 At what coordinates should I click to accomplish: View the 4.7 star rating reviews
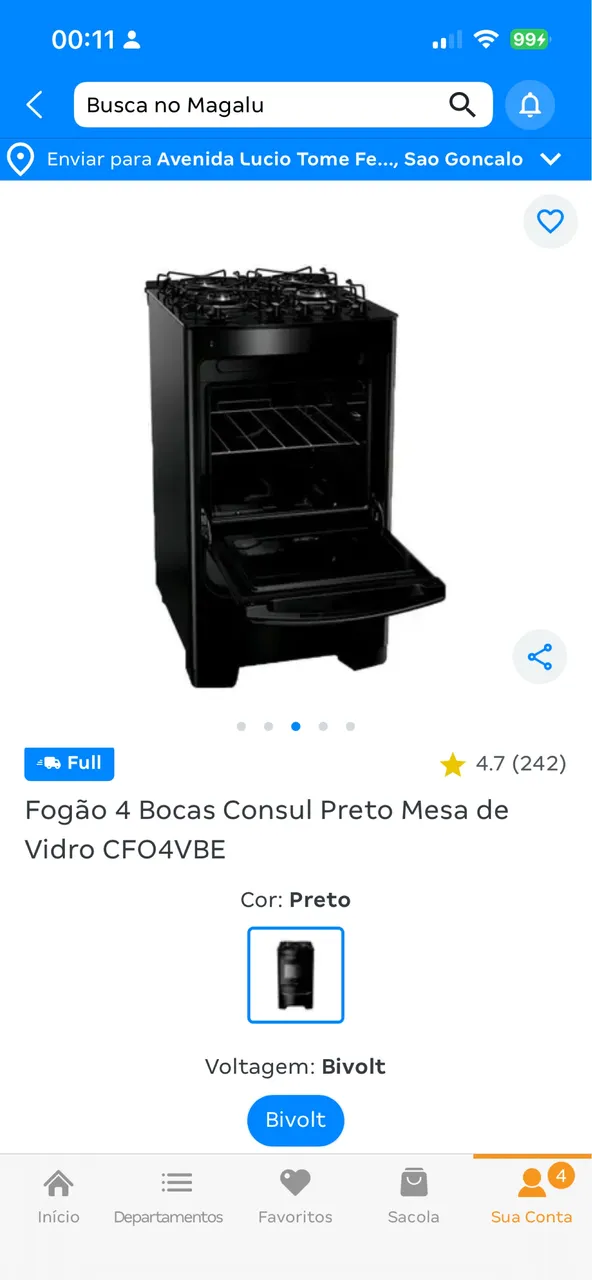tap(503, 764)
